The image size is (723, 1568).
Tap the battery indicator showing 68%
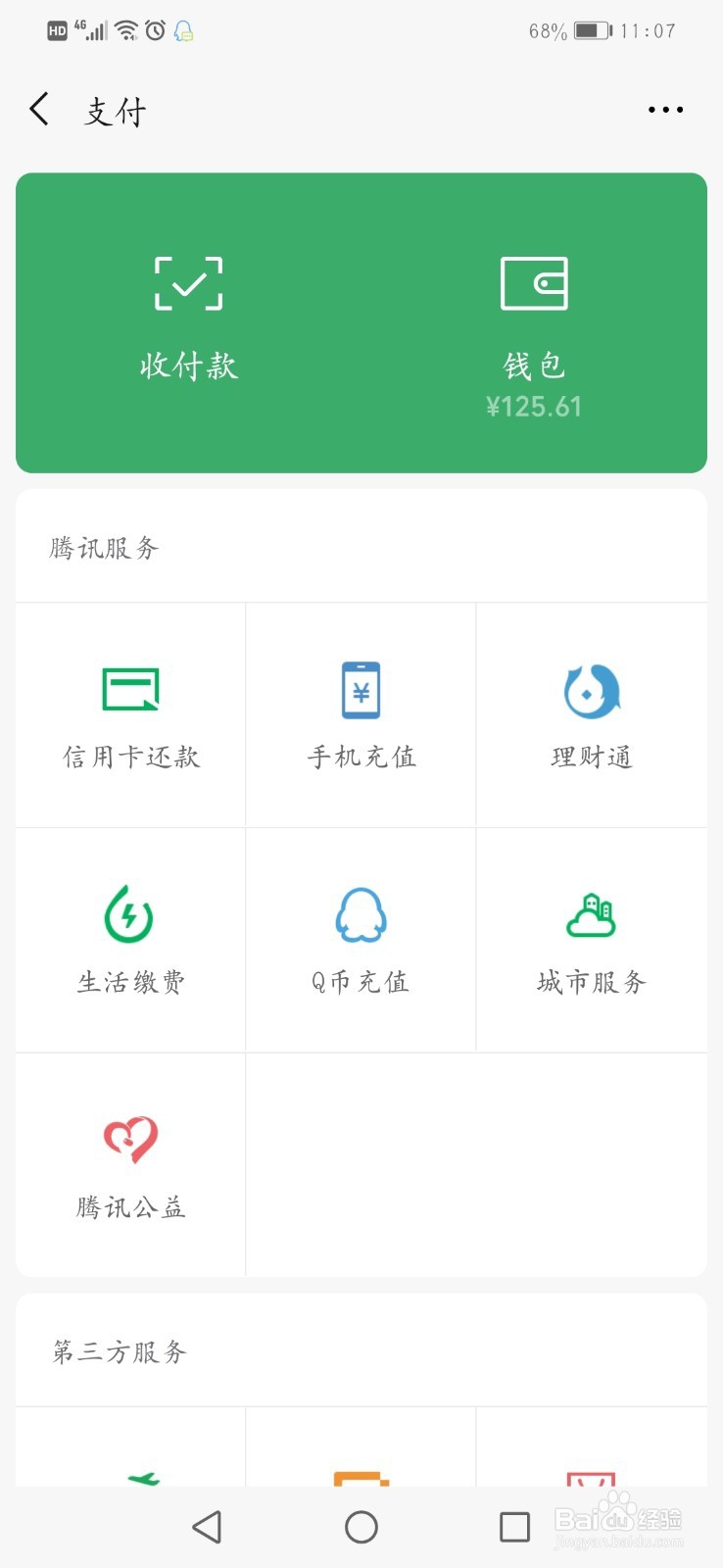pos(590,29)
